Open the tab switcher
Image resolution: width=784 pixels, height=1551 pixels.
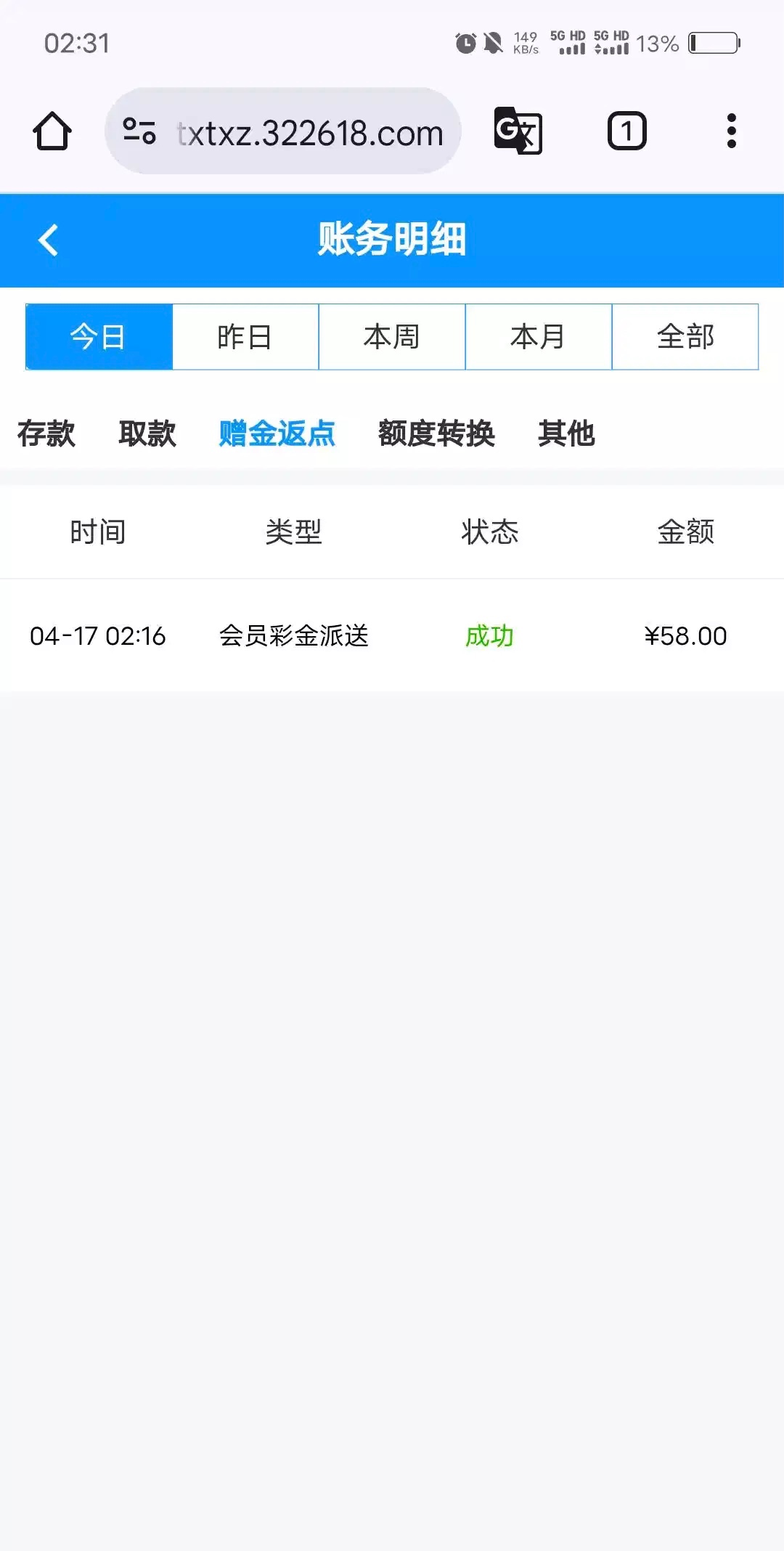(x=626, y=131)
